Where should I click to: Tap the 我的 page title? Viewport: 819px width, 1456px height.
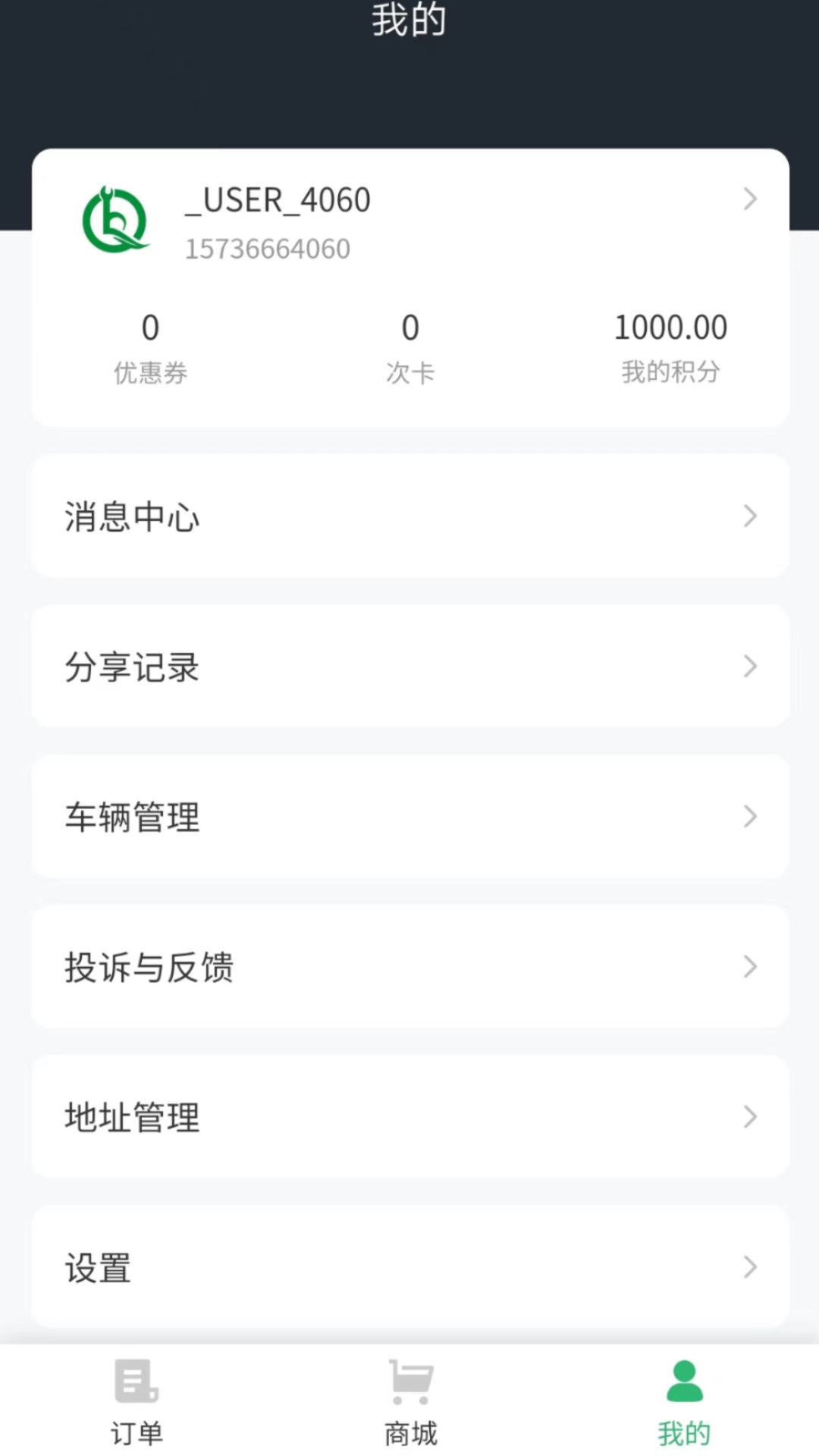tap(409, 23)
